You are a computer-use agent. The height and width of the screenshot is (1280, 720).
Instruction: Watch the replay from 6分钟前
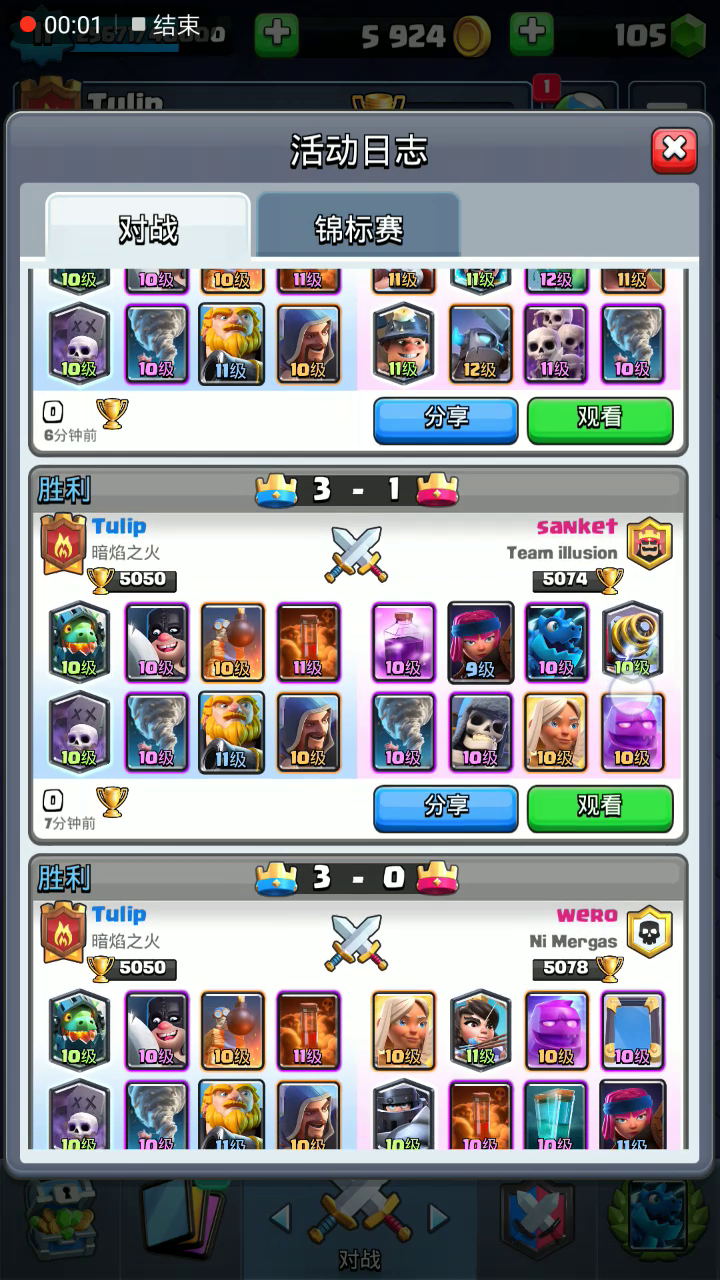pos(600,420)
